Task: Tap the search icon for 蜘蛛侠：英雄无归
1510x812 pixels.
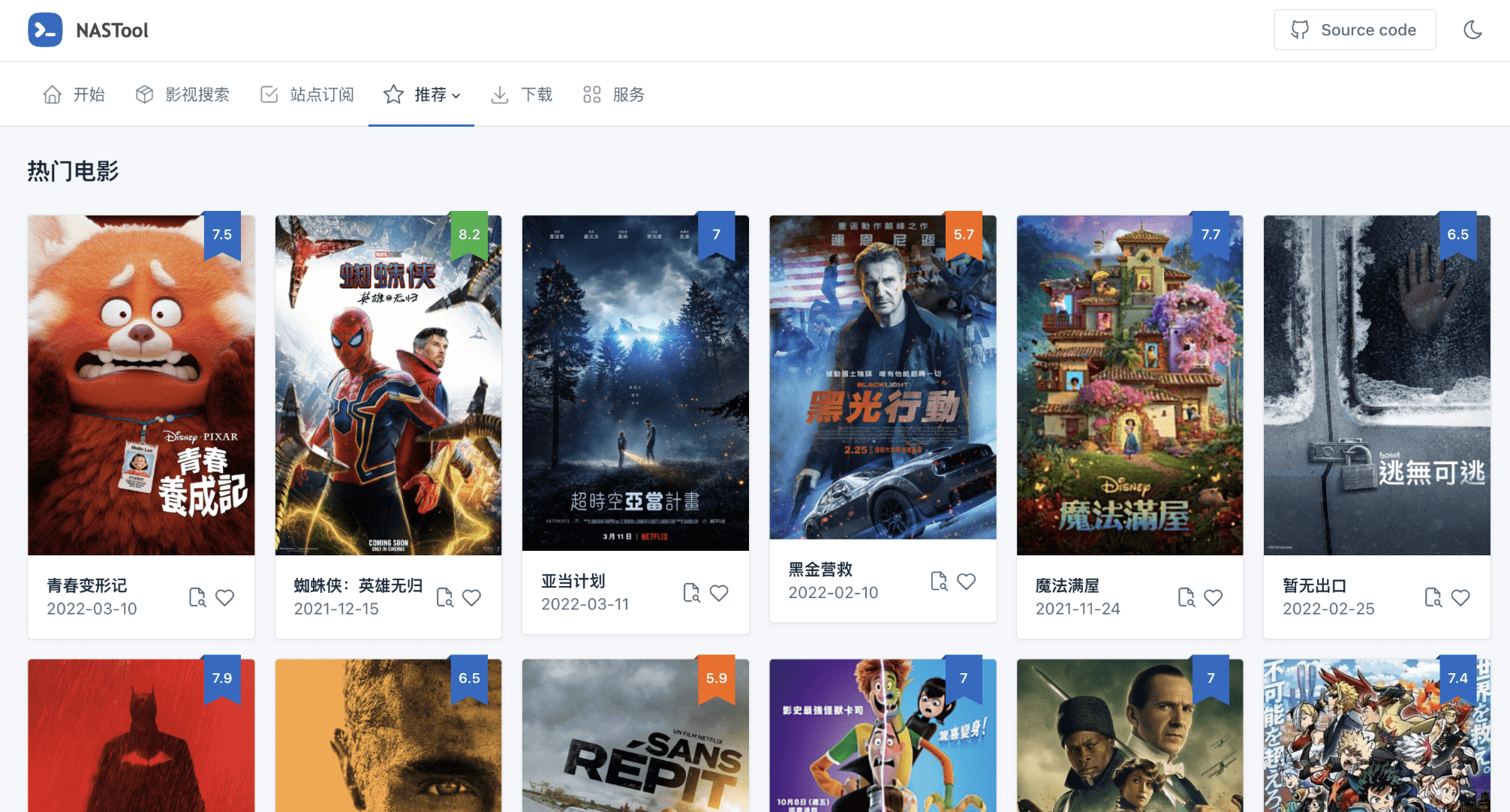Action: [444, 597]
